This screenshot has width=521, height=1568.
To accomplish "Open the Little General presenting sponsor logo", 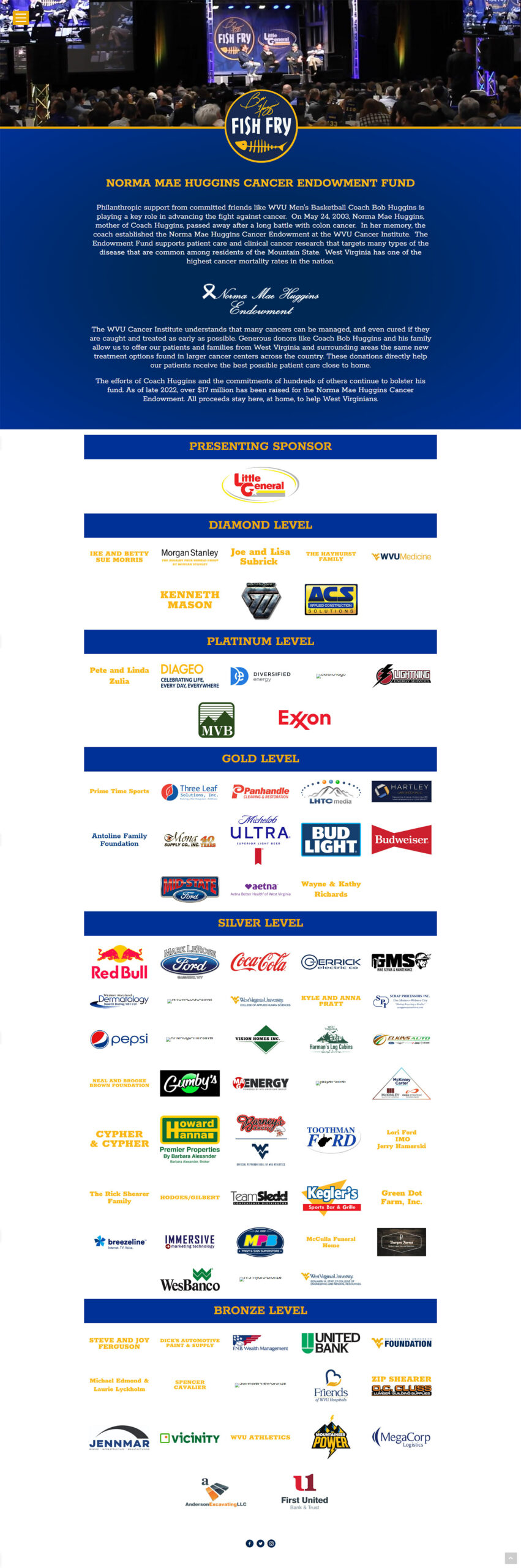I will click(260, 485).
